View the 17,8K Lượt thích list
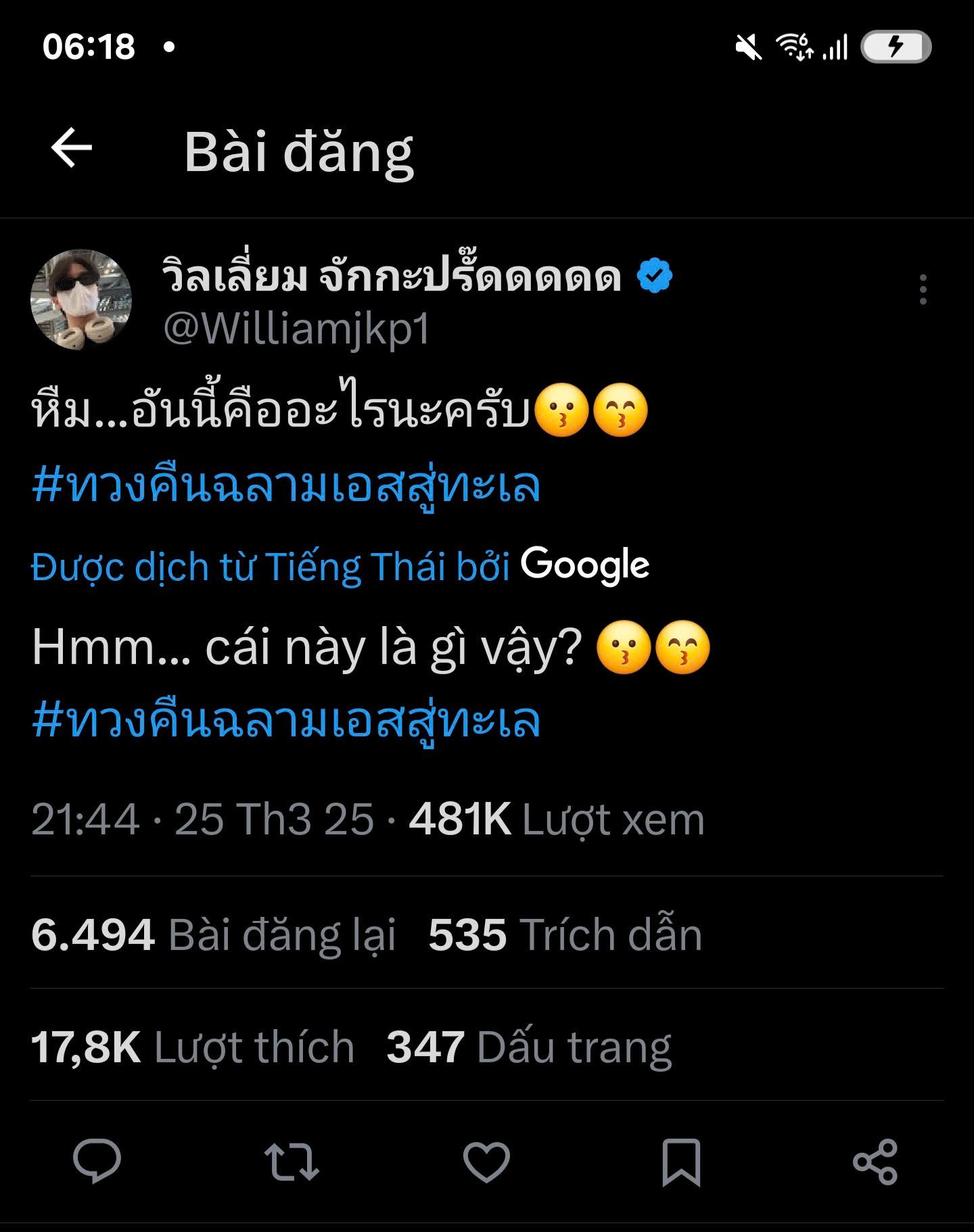The width and height of the screenshot is (974, 1232). click(x=193, y=1047)
